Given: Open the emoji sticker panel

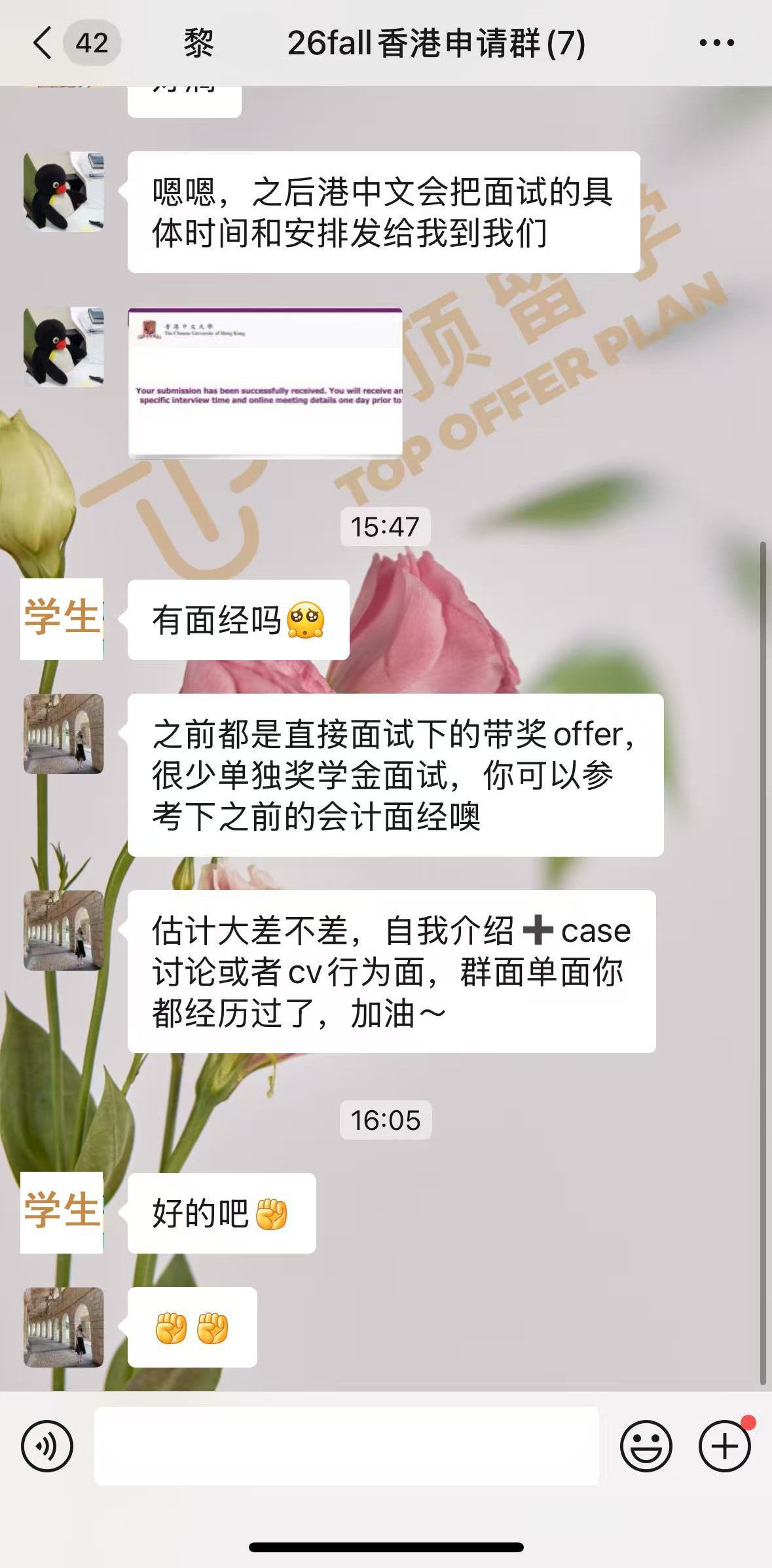Looking at the screenshot, I should click(x=646, y=1446).
